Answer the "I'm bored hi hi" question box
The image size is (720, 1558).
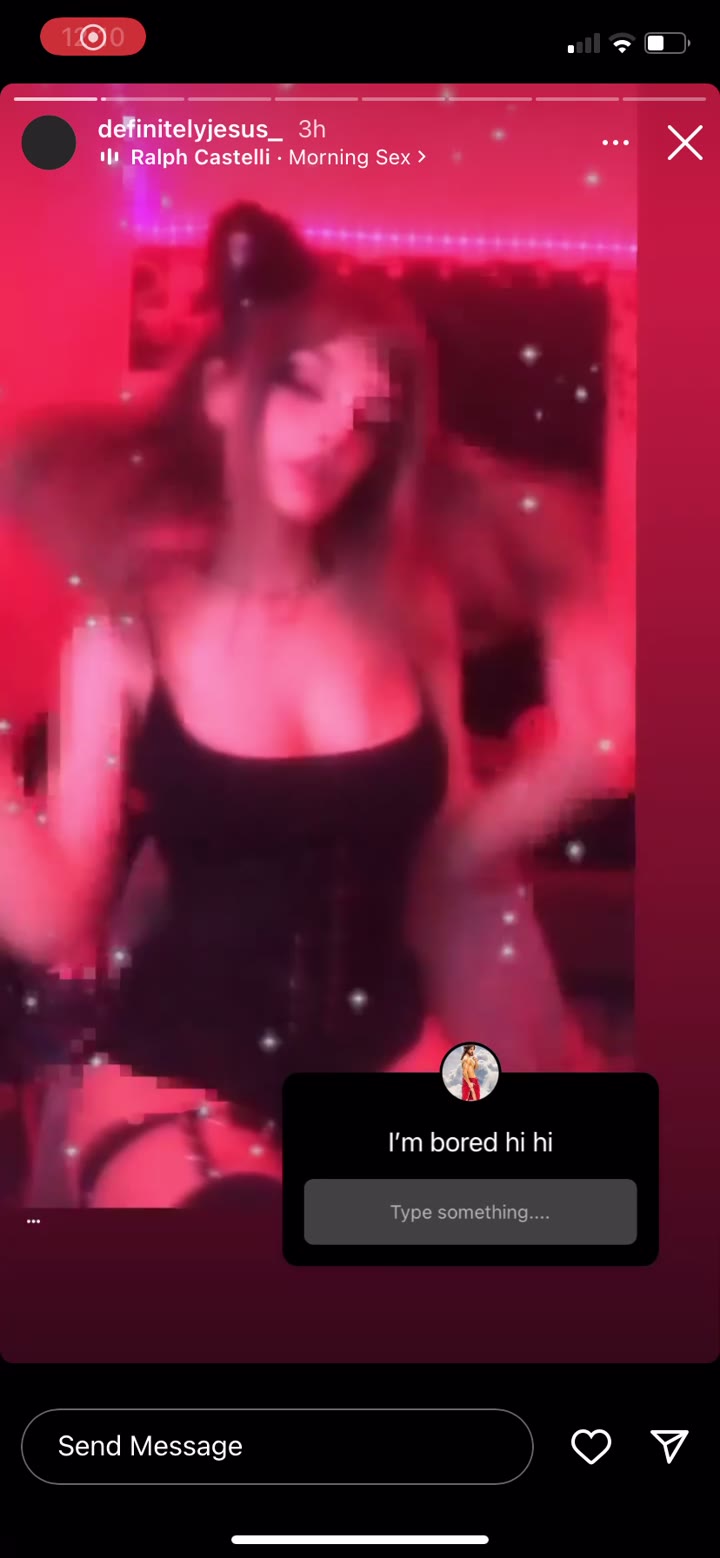(470, 1212)
